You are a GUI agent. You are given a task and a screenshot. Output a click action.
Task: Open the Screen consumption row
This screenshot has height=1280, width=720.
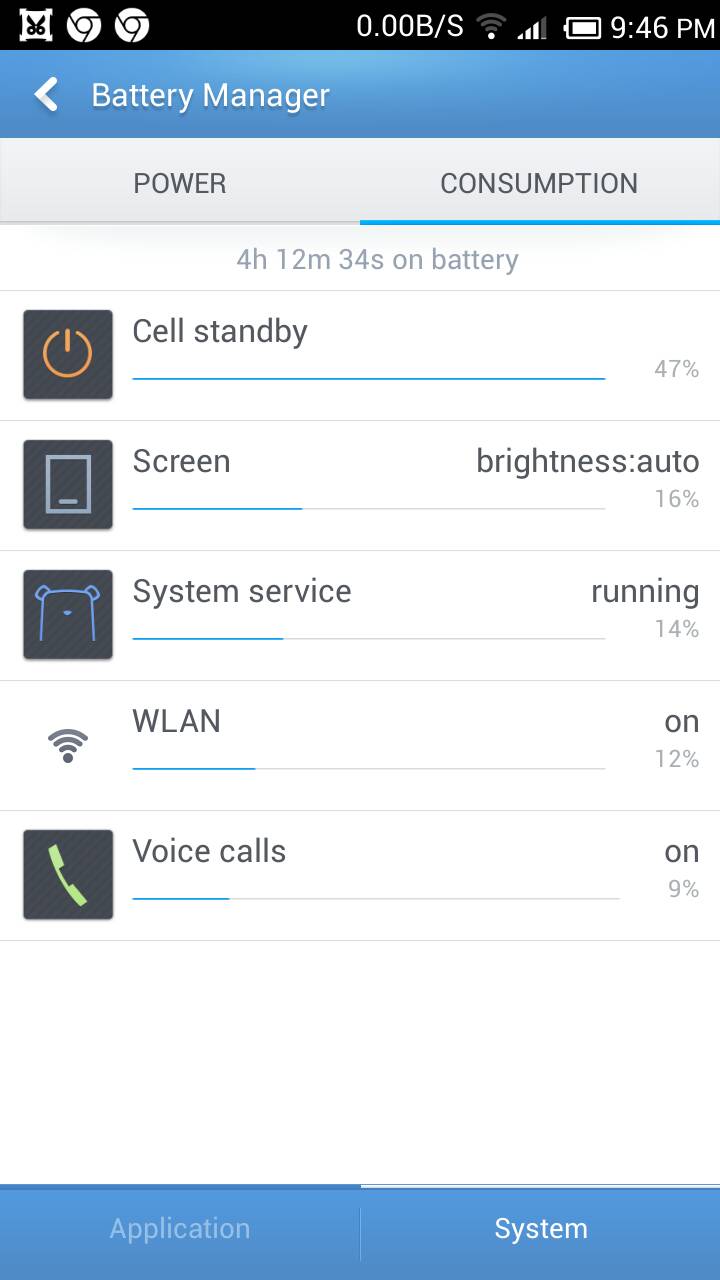(360, 486)
